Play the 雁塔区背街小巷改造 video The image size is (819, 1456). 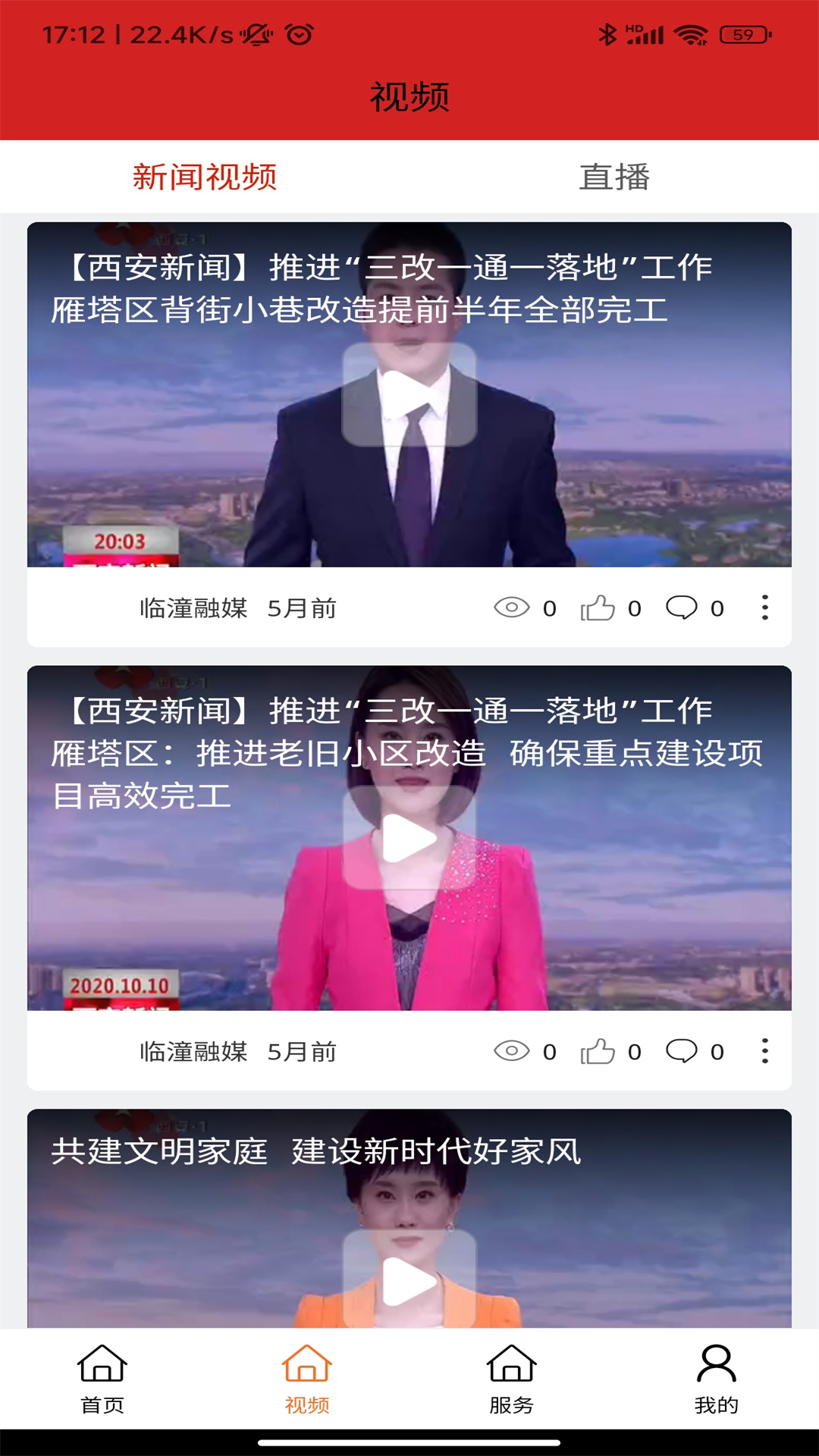click(409, 394)
